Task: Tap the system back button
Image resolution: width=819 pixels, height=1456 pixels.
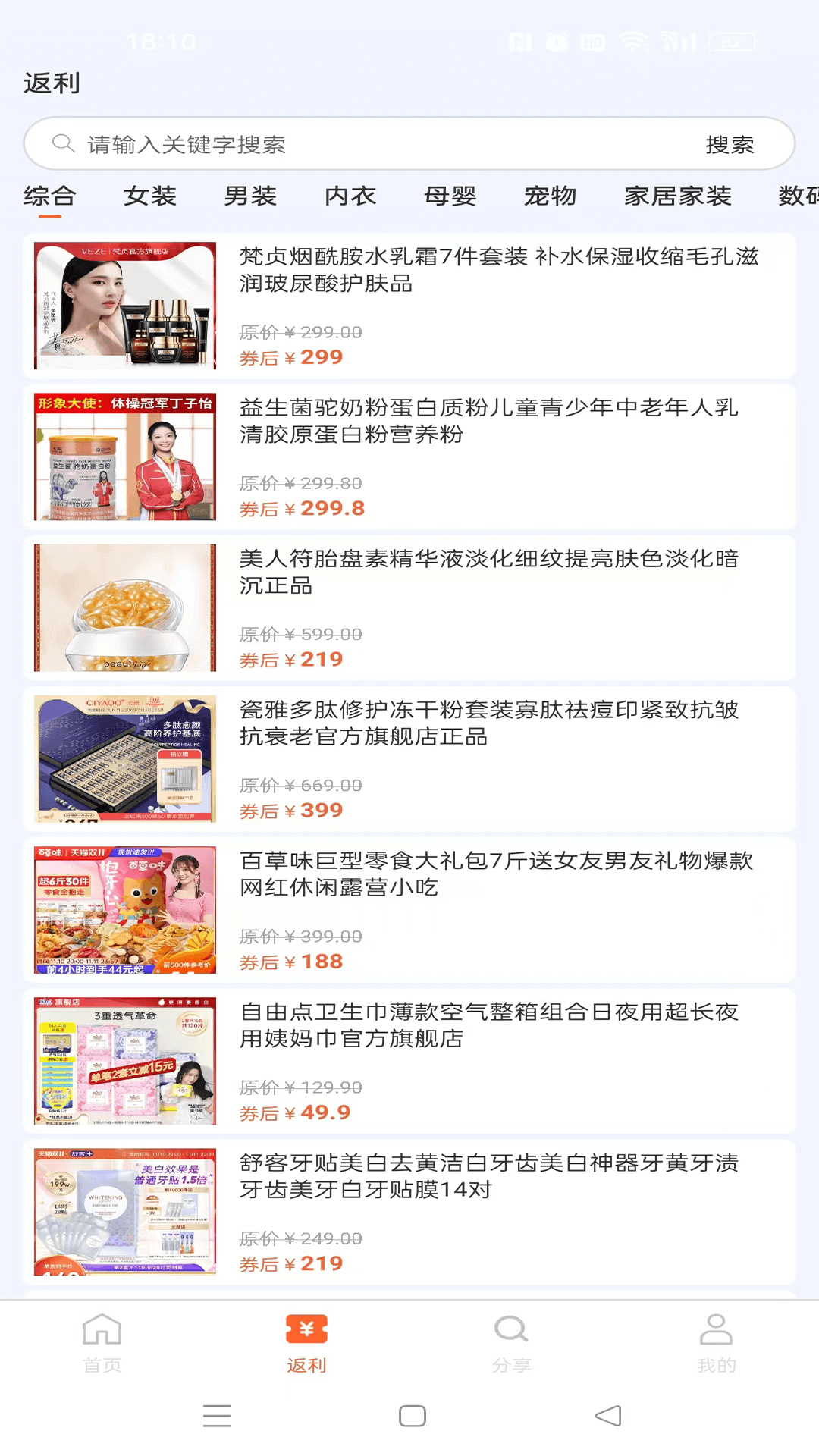Action: tap(608, 1416)
